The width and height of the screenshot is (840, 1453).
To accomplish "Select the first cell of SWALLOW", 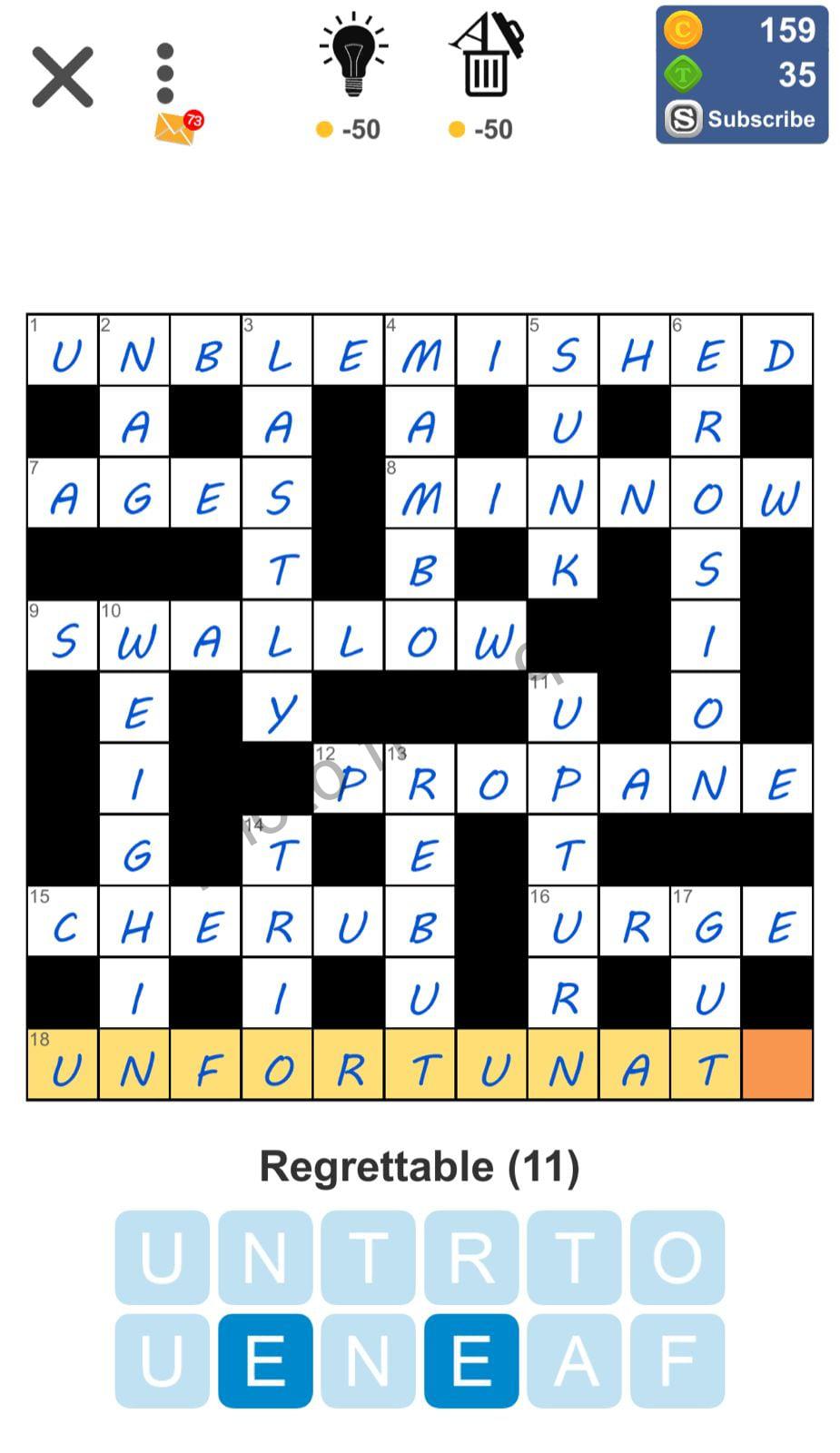I will click(x=63, y=637).
